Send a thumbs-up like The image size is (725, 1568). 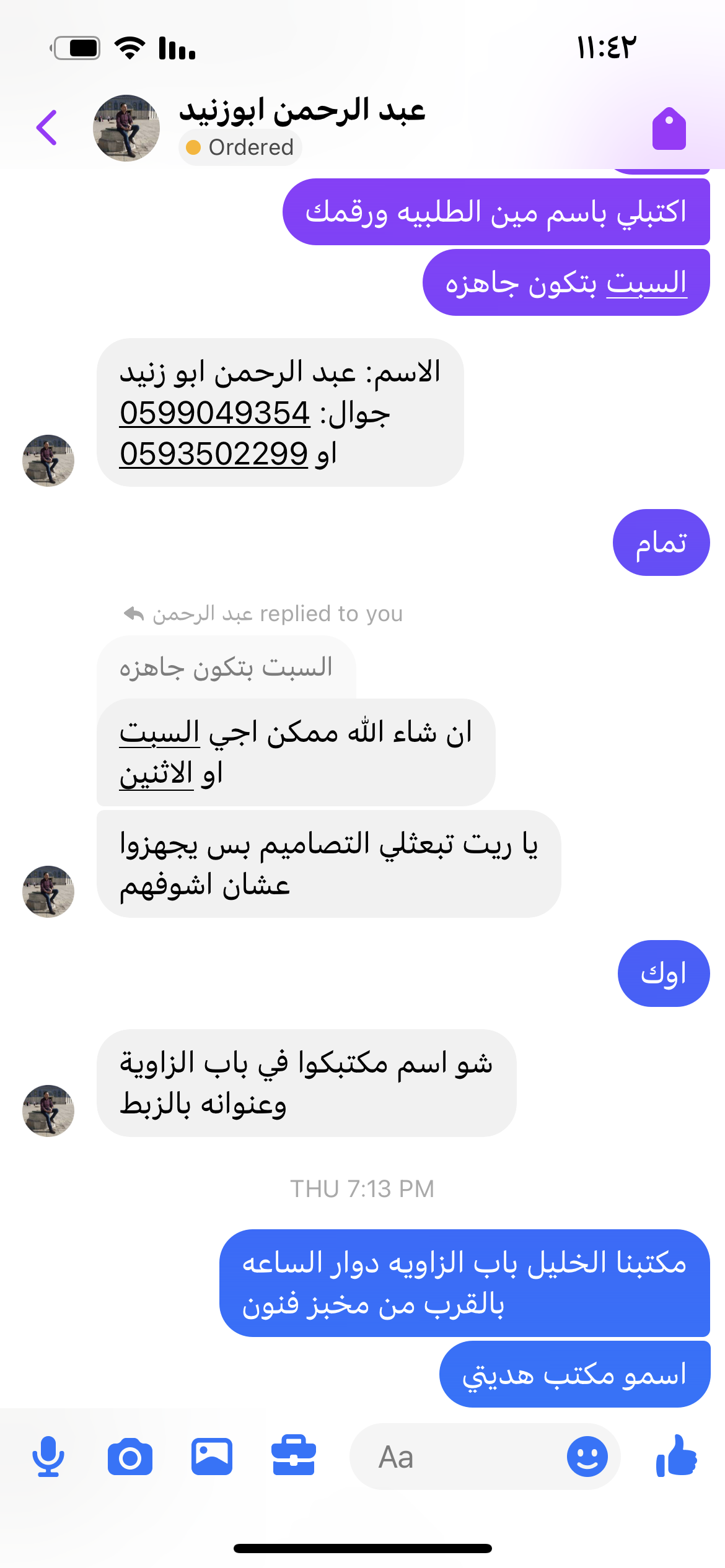[x=676, y=1457]
